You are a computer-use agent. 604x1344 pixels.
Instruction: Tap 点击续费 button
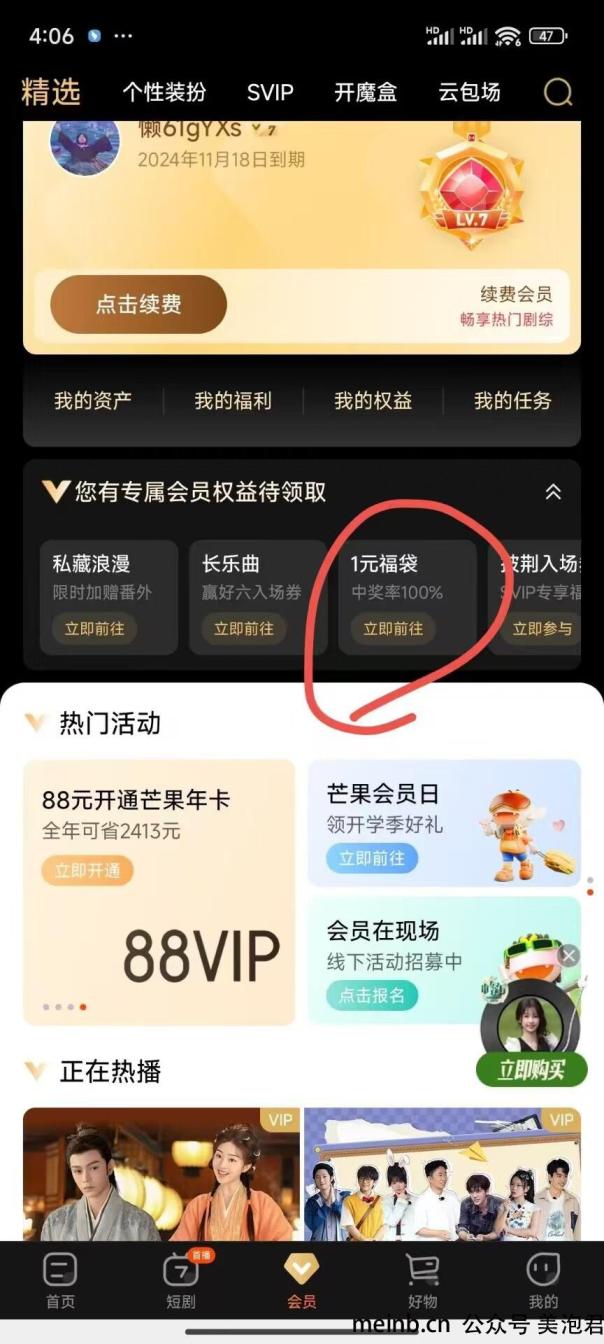[139, 305]
